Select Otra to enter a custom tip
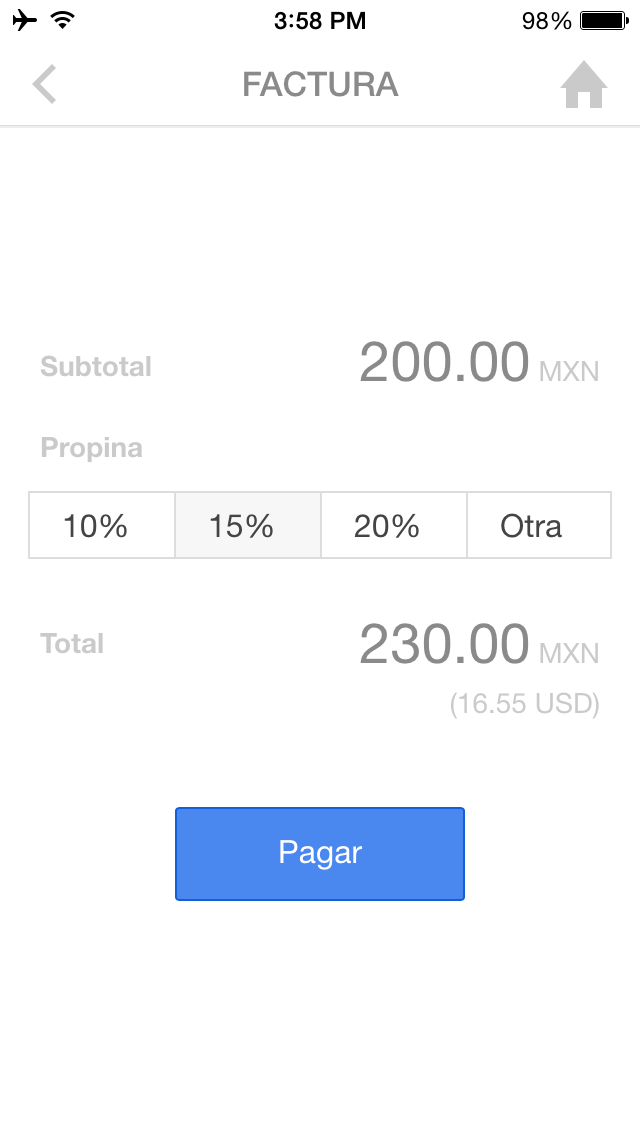 (x=539, y=525)
